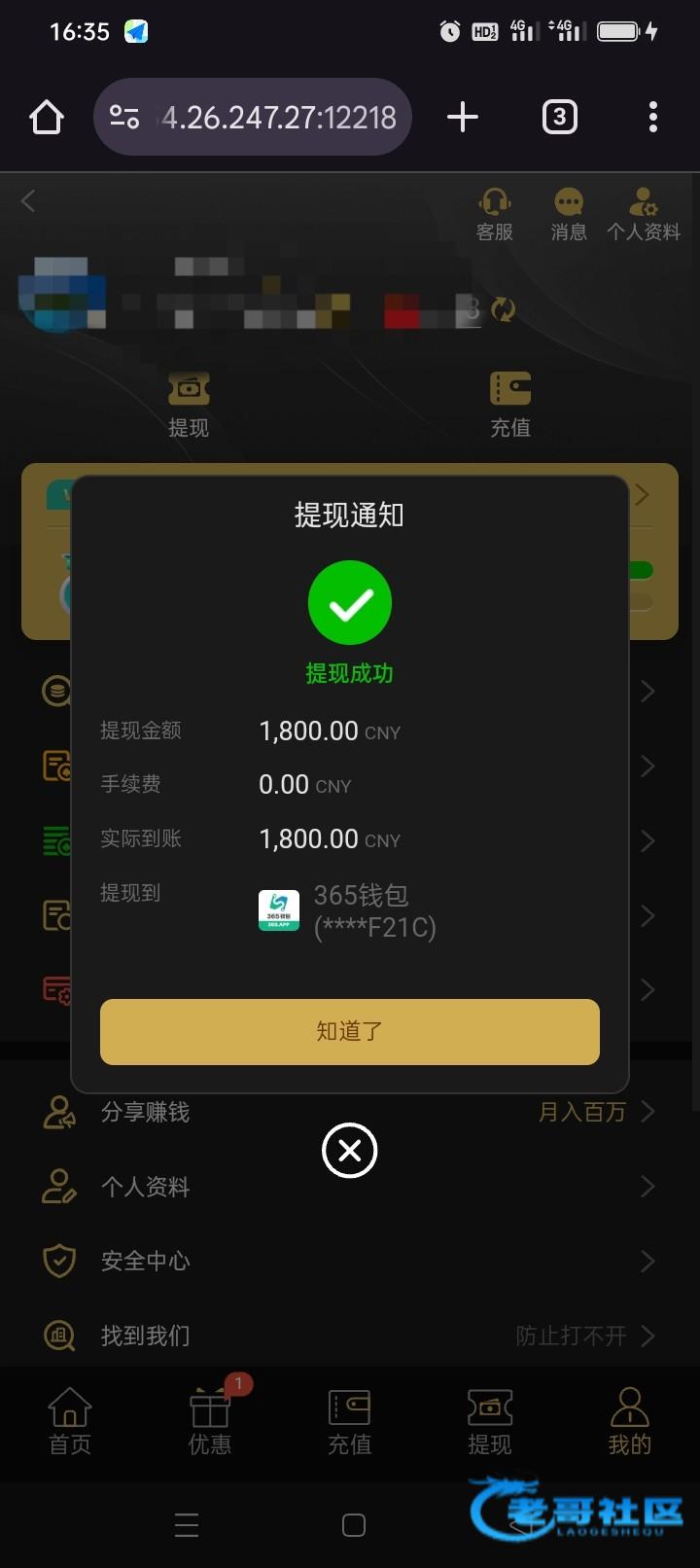Screen dimensions: 700x1568
Task: Switch to the 提现 bottom tab
Action: [x=489, y=1422]
